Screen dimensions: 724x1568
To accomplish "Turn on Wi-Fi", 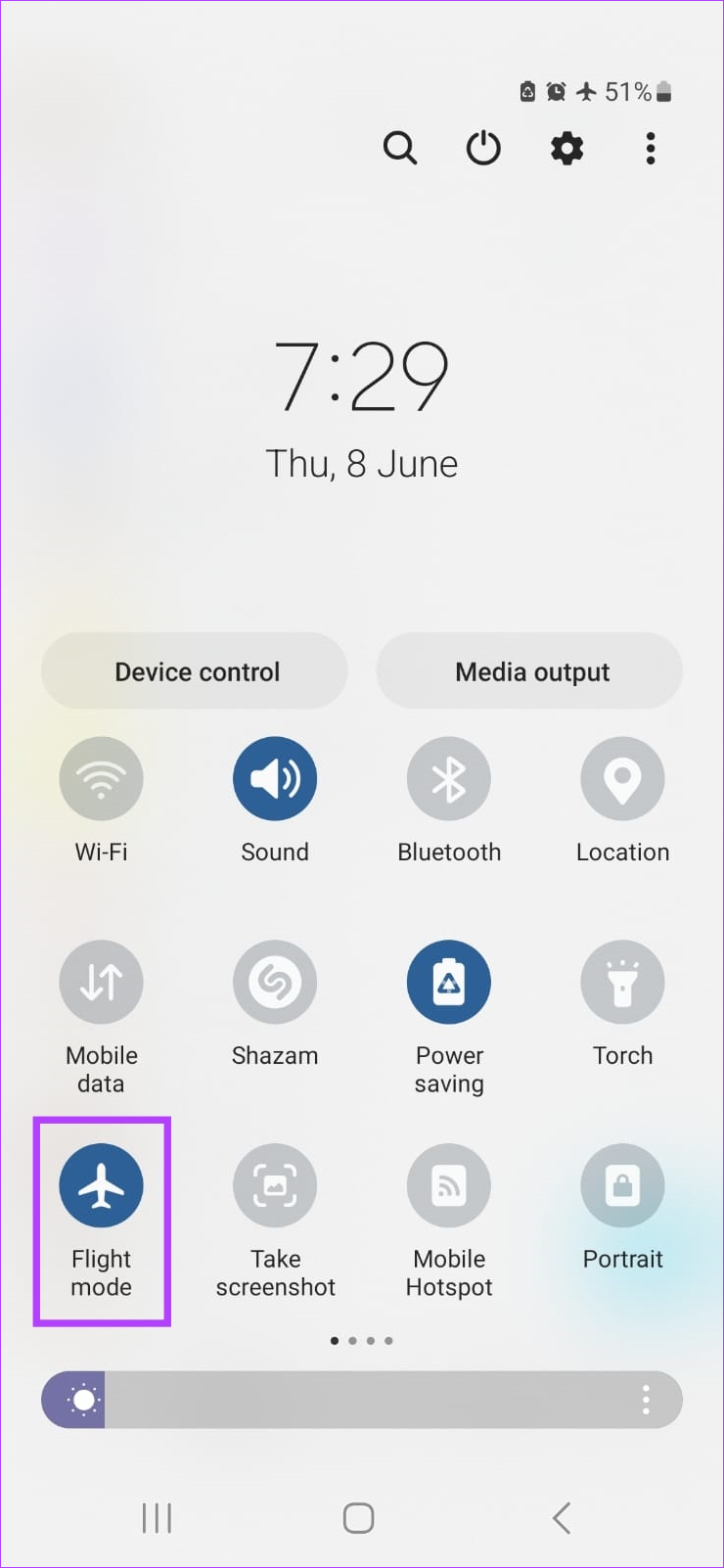I will 101,779.
